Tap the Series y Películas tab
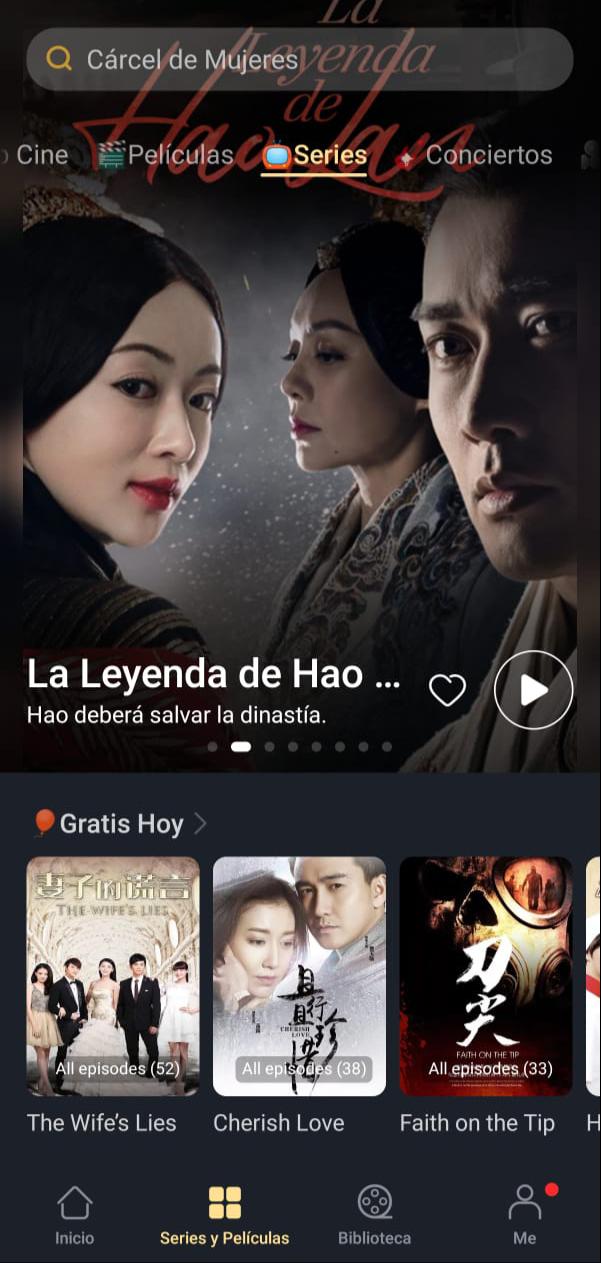Viewport: 601px width, 1263px height. pyautogui.click(x=225, y=1215)
